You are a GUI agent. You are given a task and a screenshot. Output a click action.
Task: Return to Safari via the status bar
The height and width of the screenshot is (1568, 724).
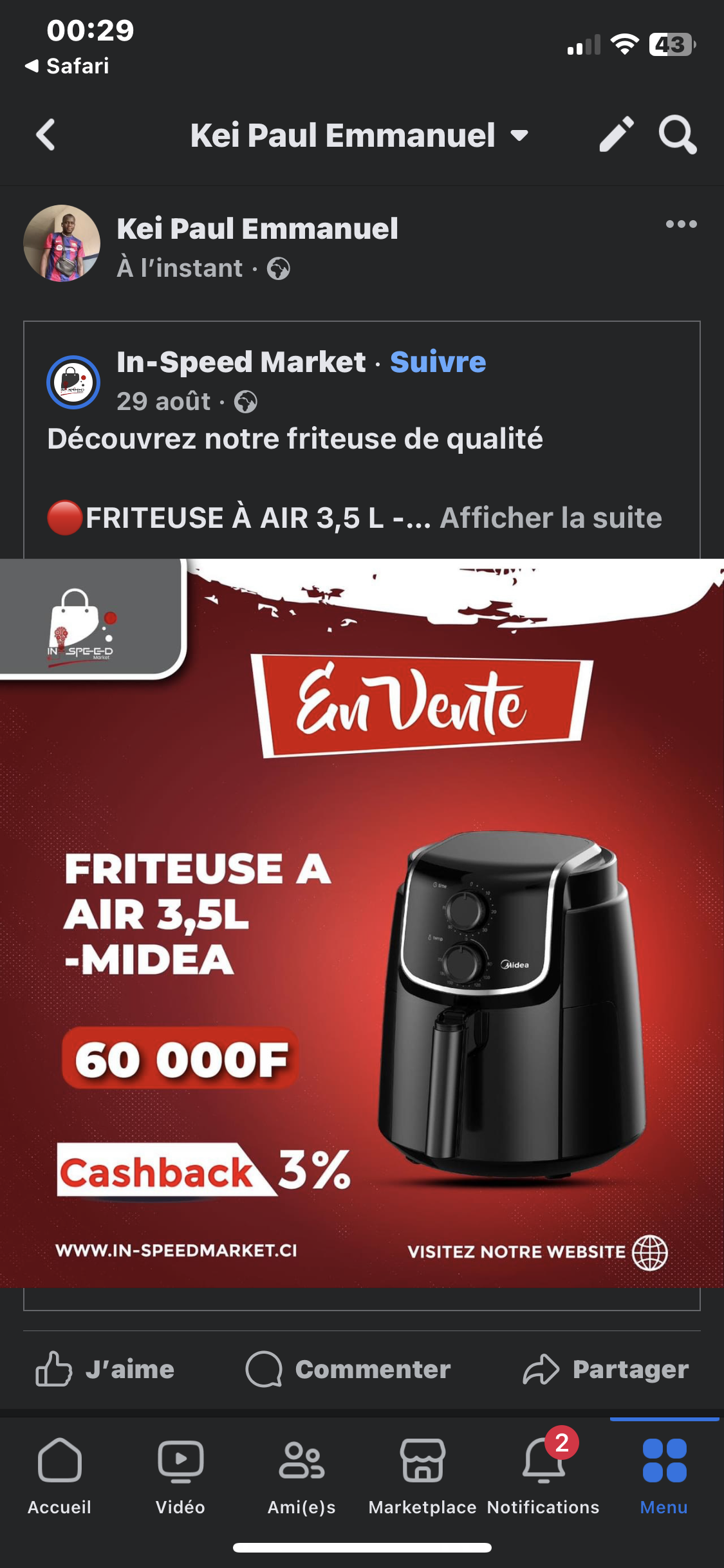[x=68, y=66]
